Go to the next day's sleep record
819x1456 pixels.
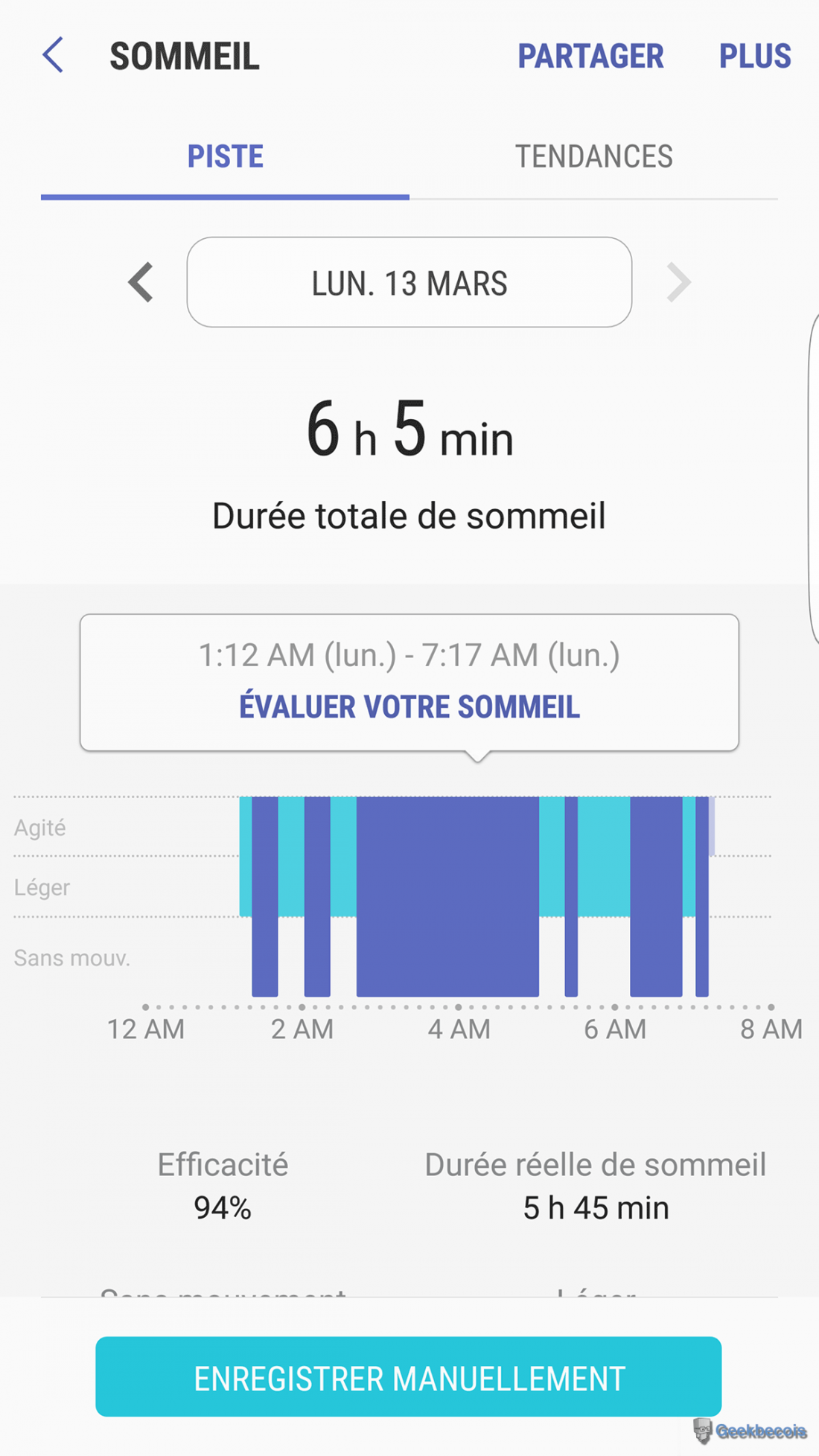678,282
